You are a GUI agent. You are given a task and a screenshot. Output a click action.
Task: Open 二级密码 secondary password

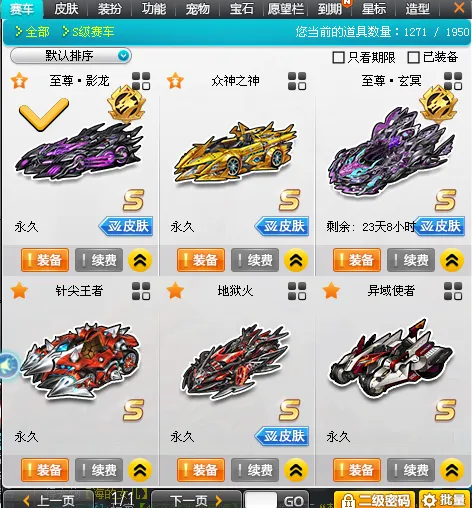click(375, 500)
